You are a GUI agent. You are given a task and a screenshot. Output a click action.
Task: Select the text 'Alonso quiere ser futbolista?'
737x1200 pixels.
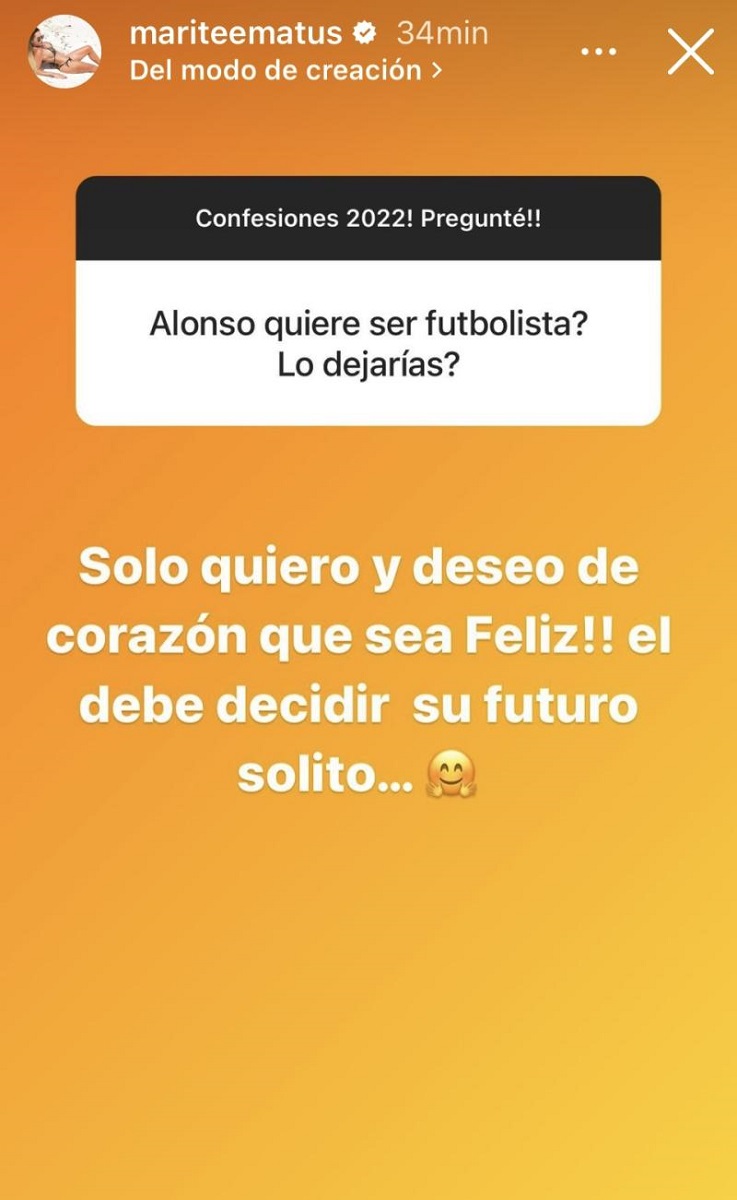tap(368, 322)
